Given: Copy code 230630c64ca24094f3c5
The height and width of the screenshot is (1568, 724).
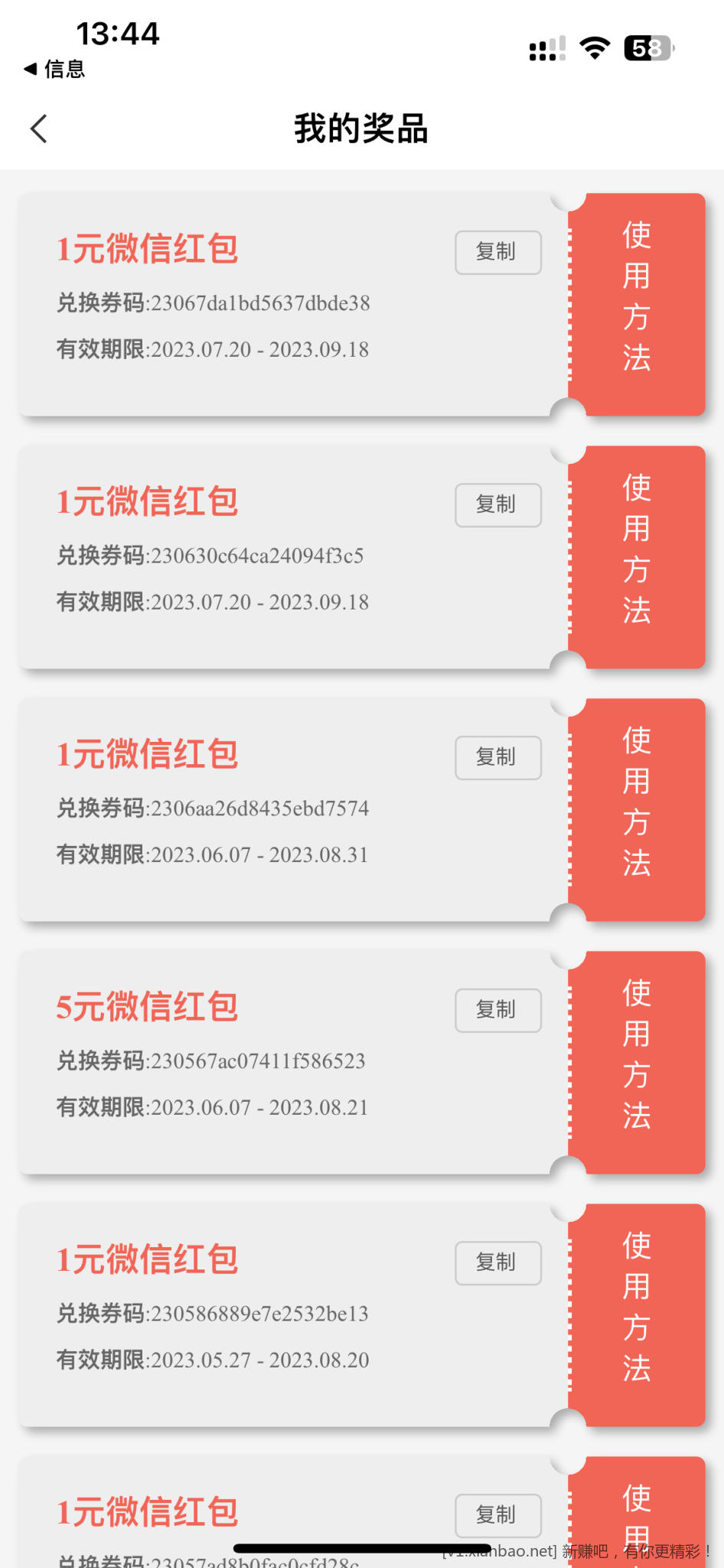Looking at the screenshot, I should (497, 505).
